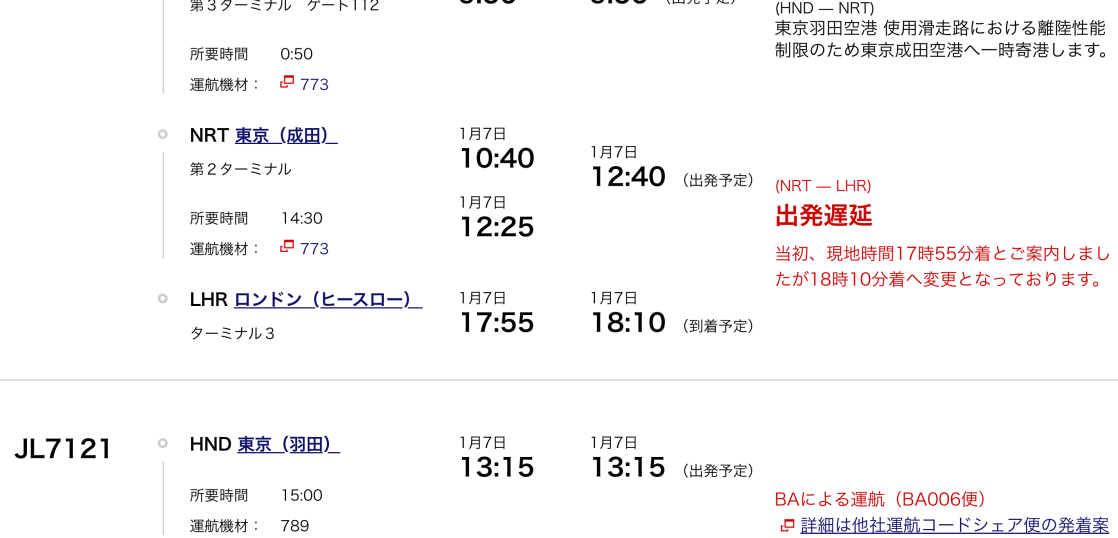Open 詳細は他社運航コードシェア便の発着案 link
1118x538 pixels.
[954, 525]
